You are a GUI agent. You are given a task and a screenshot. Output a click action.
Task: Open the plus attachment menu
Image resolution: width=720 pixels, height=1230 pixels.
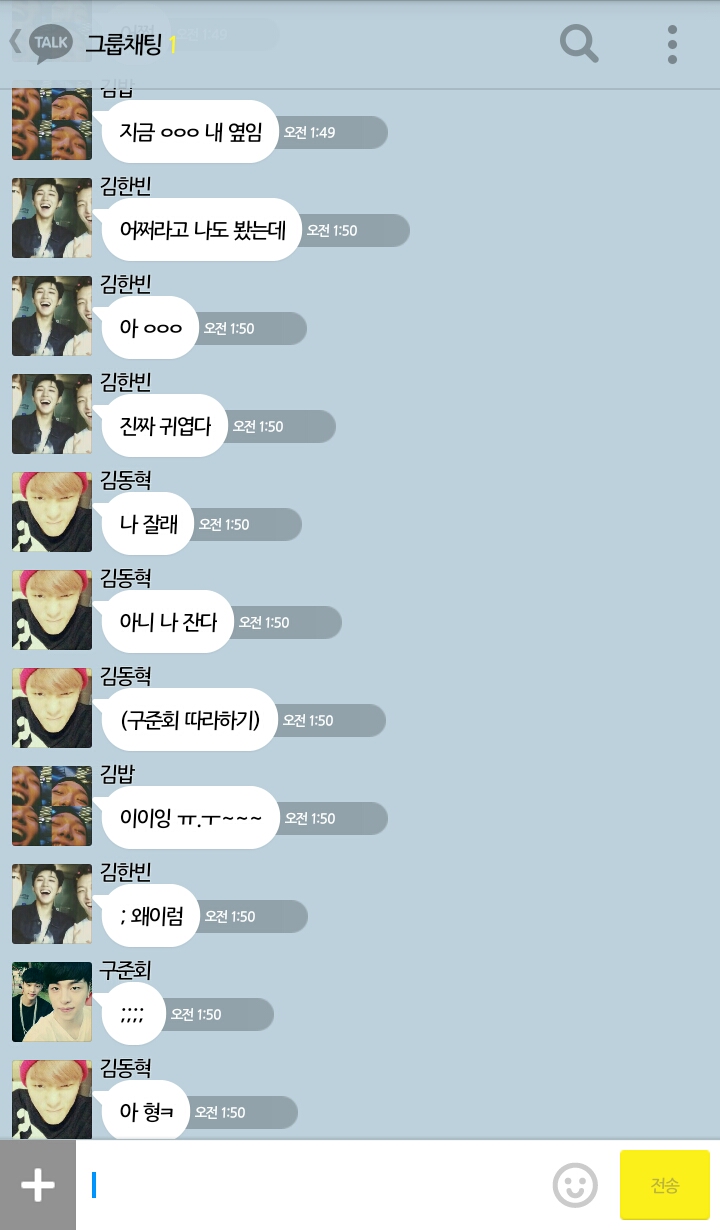[x=38, y=1185]
